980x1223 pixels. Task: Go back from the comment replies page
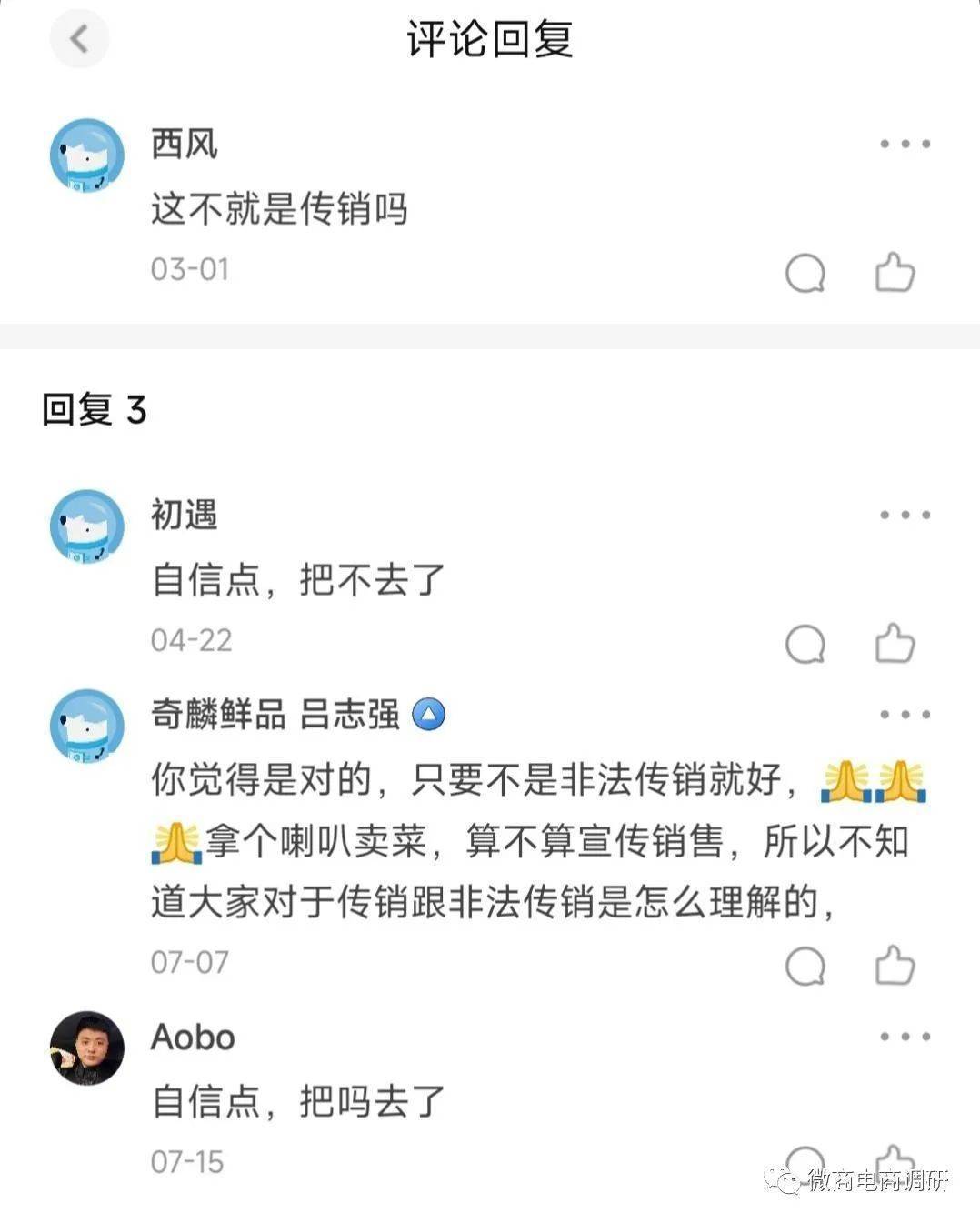coord(79,38)
